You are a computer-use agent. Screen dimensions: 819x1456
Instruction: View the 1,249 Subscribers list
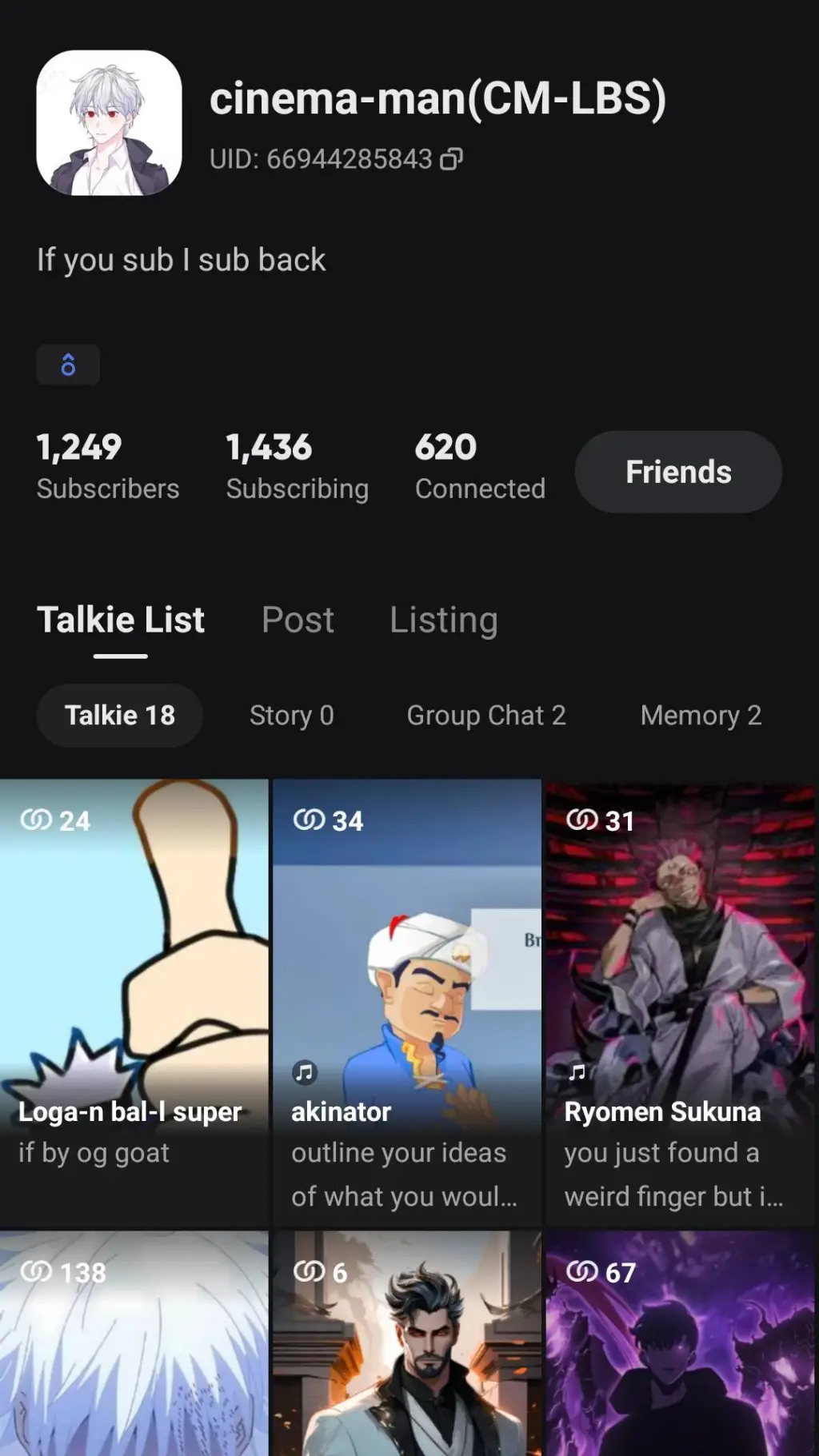[108, 467]
